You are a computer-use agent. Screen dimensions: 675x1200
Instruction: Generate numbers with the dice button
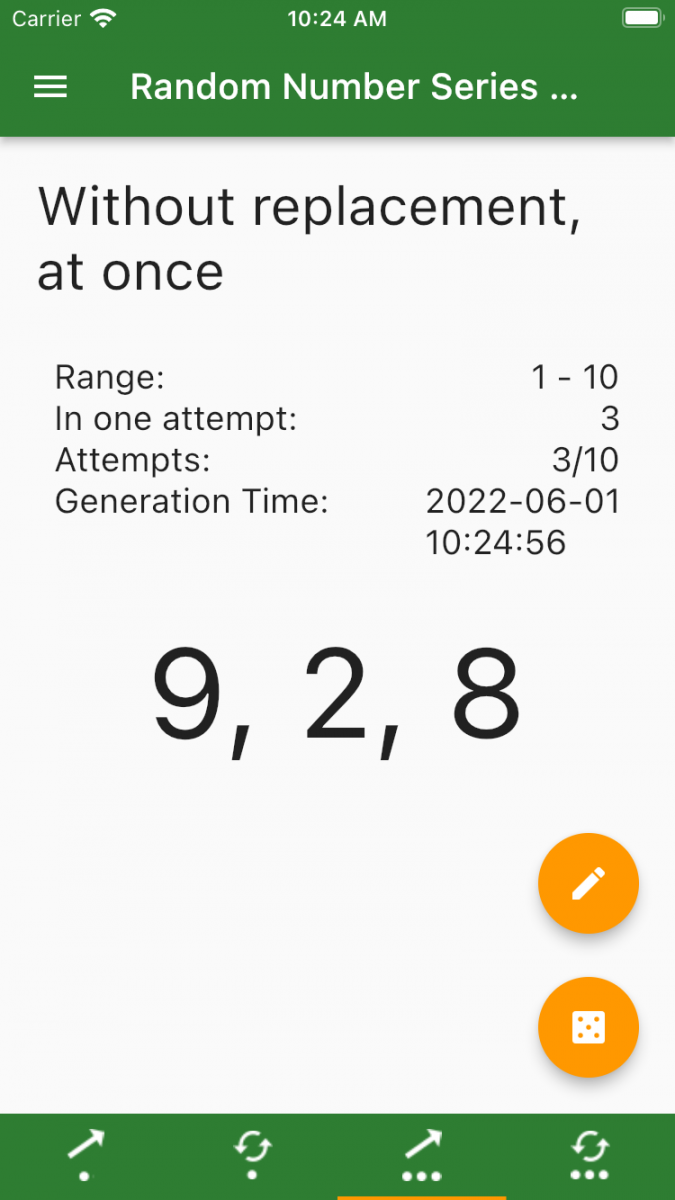pos(588,1027)
